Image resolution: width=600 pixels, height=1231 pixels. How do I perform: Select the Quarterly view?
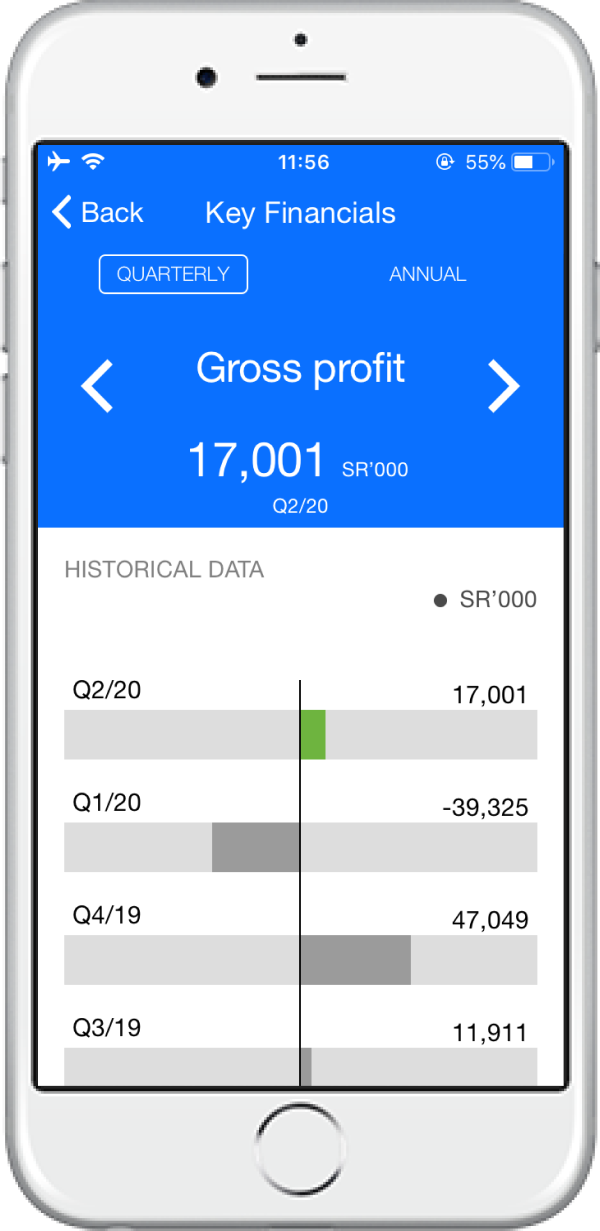tap(173, 274)
